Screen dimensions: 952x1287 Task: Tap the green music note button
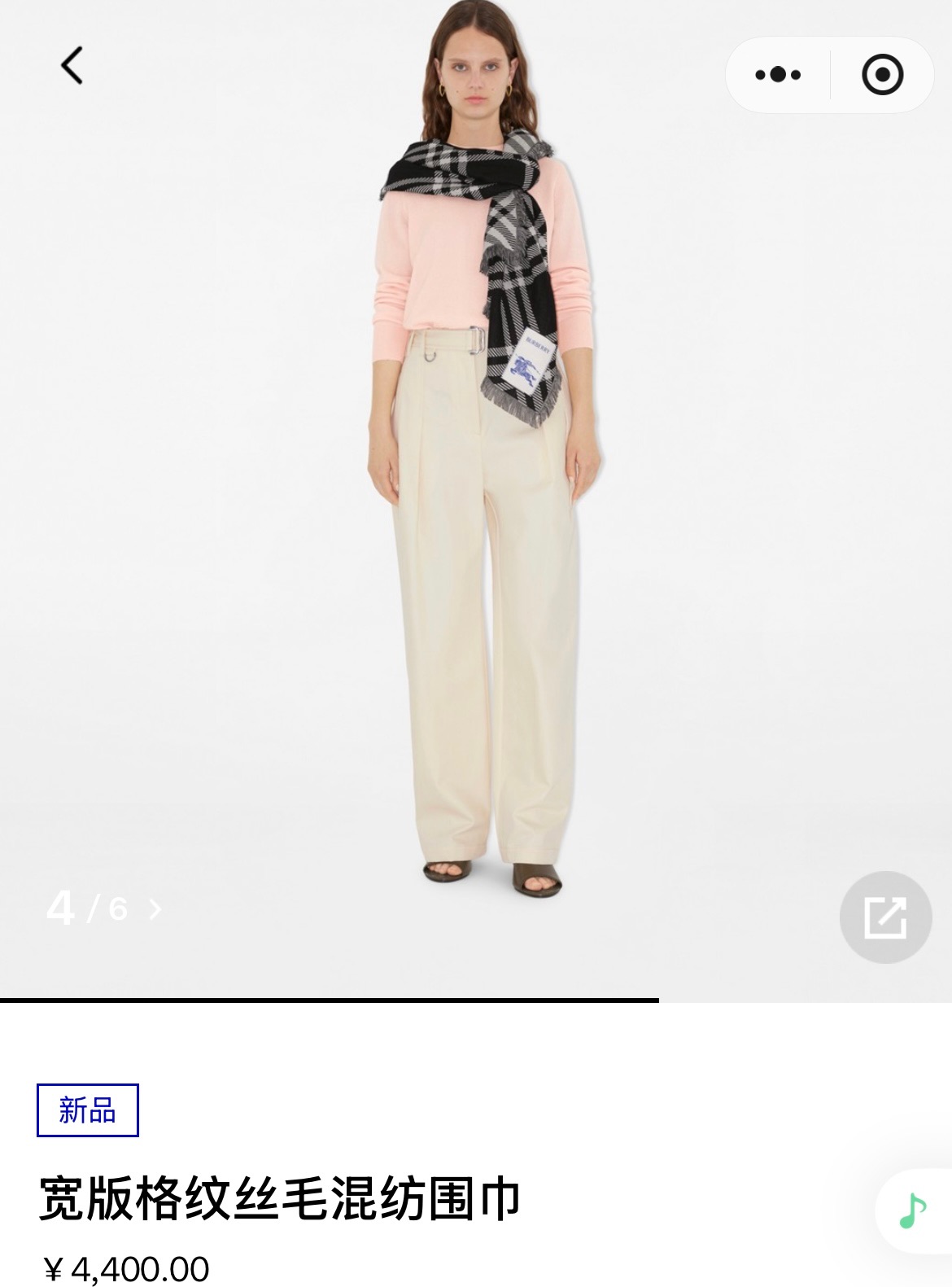pos(913,1210)
